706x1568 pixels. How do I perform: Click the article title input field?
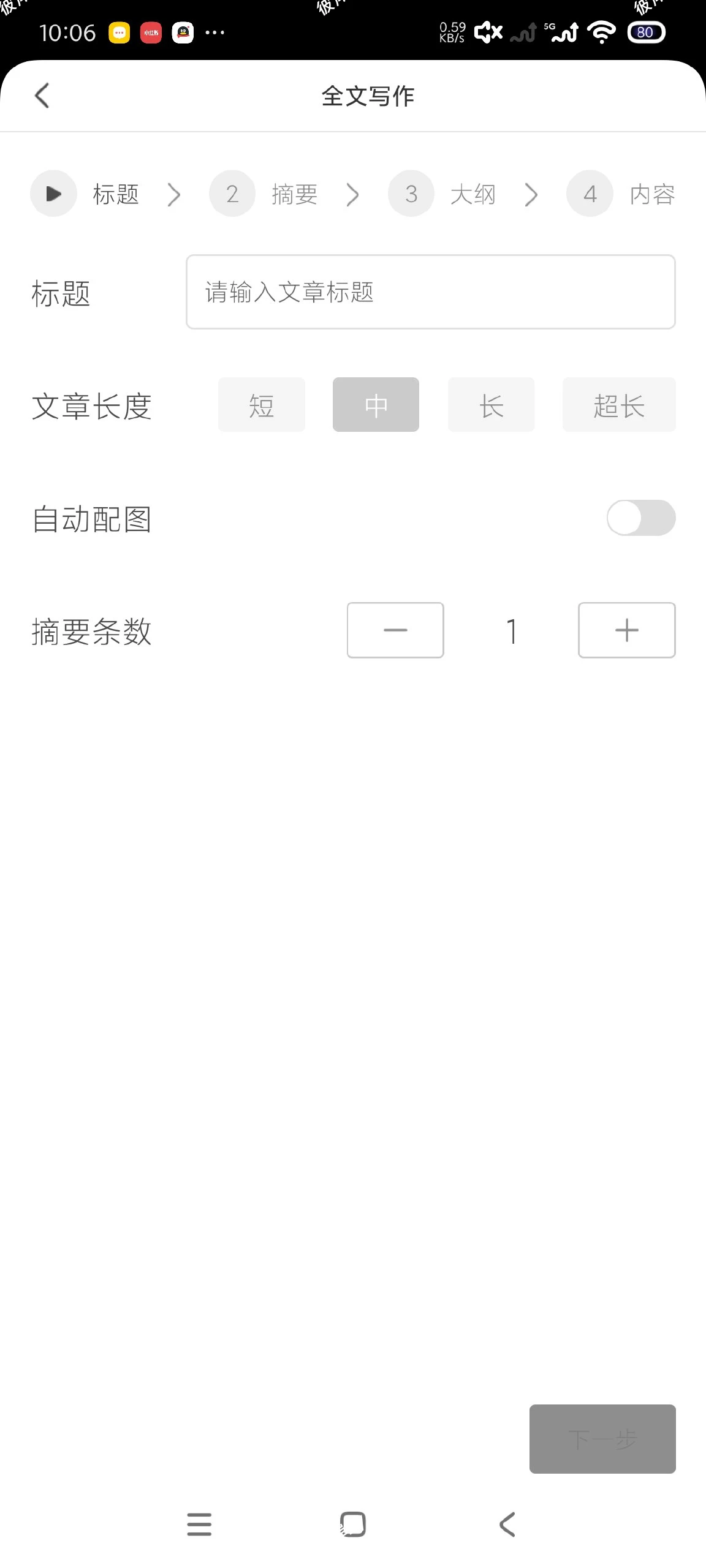pos(430,293)
